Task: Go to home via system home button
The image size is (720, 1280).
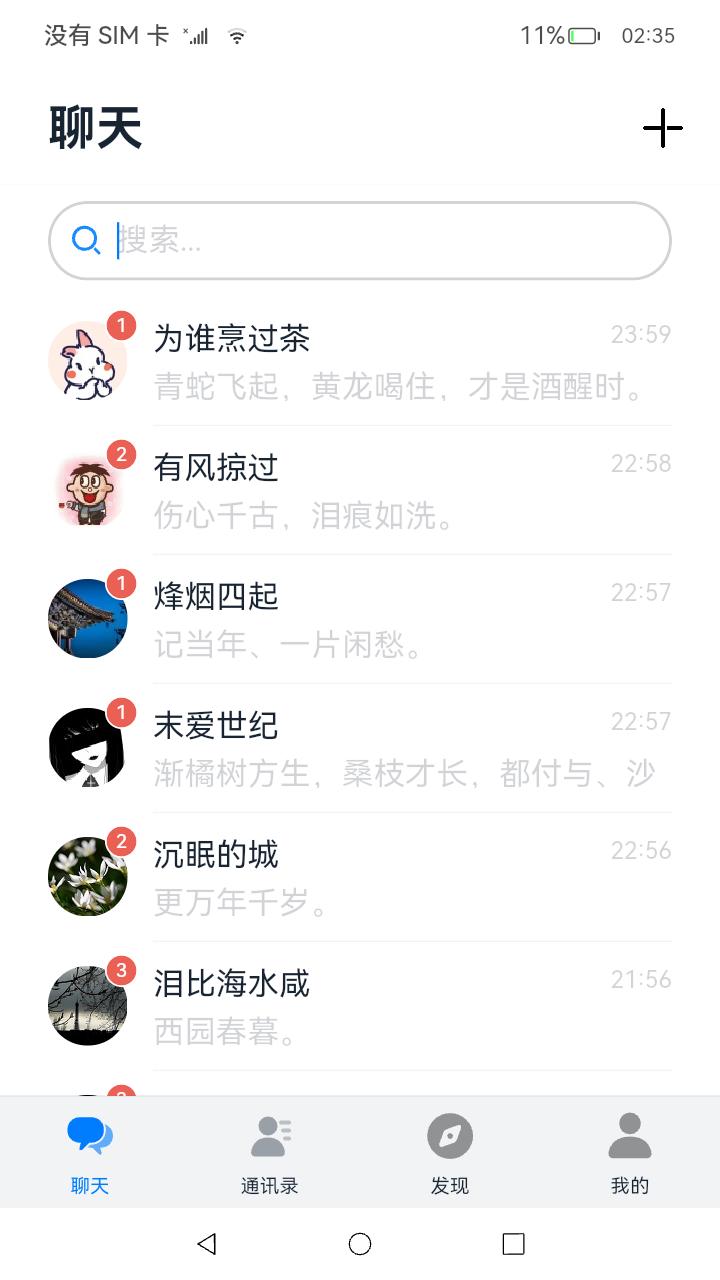Action: click(360, 1243)
